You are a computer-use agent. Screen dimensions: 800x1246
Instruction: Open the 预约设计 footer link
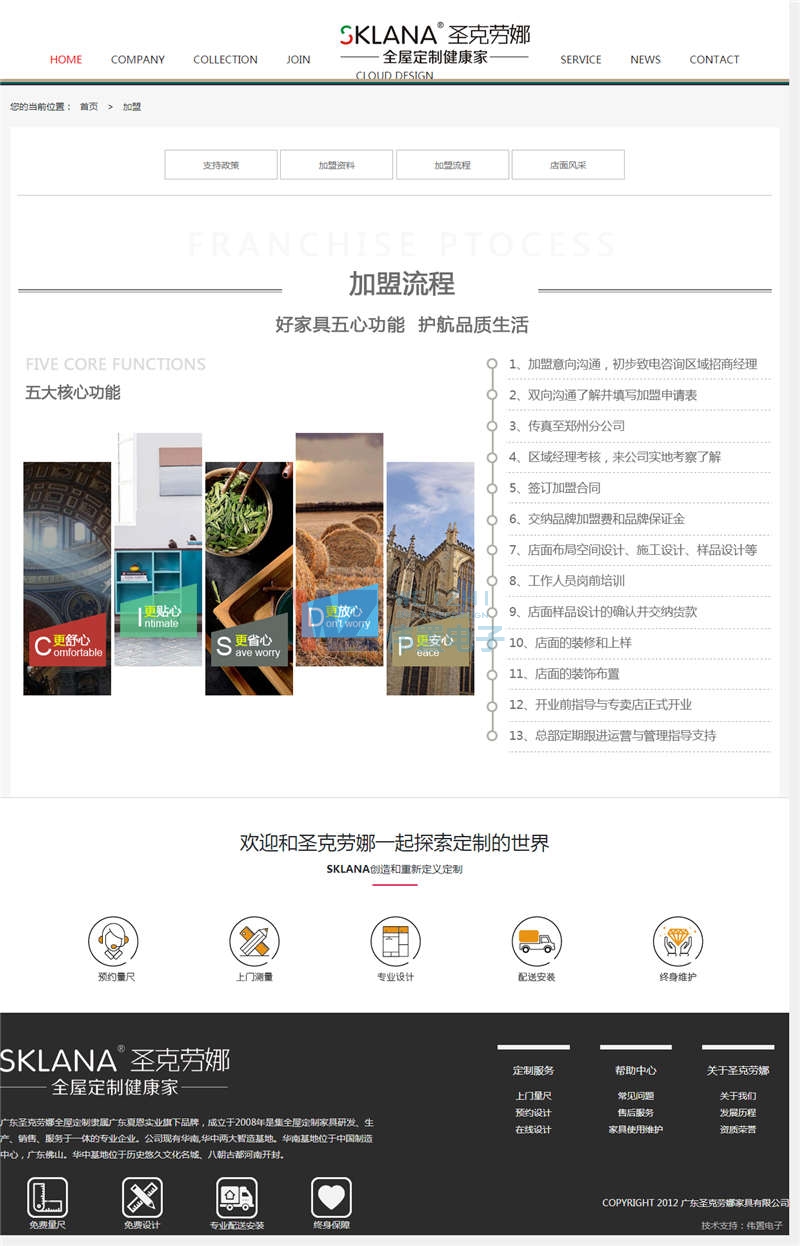click(533, 1113)
